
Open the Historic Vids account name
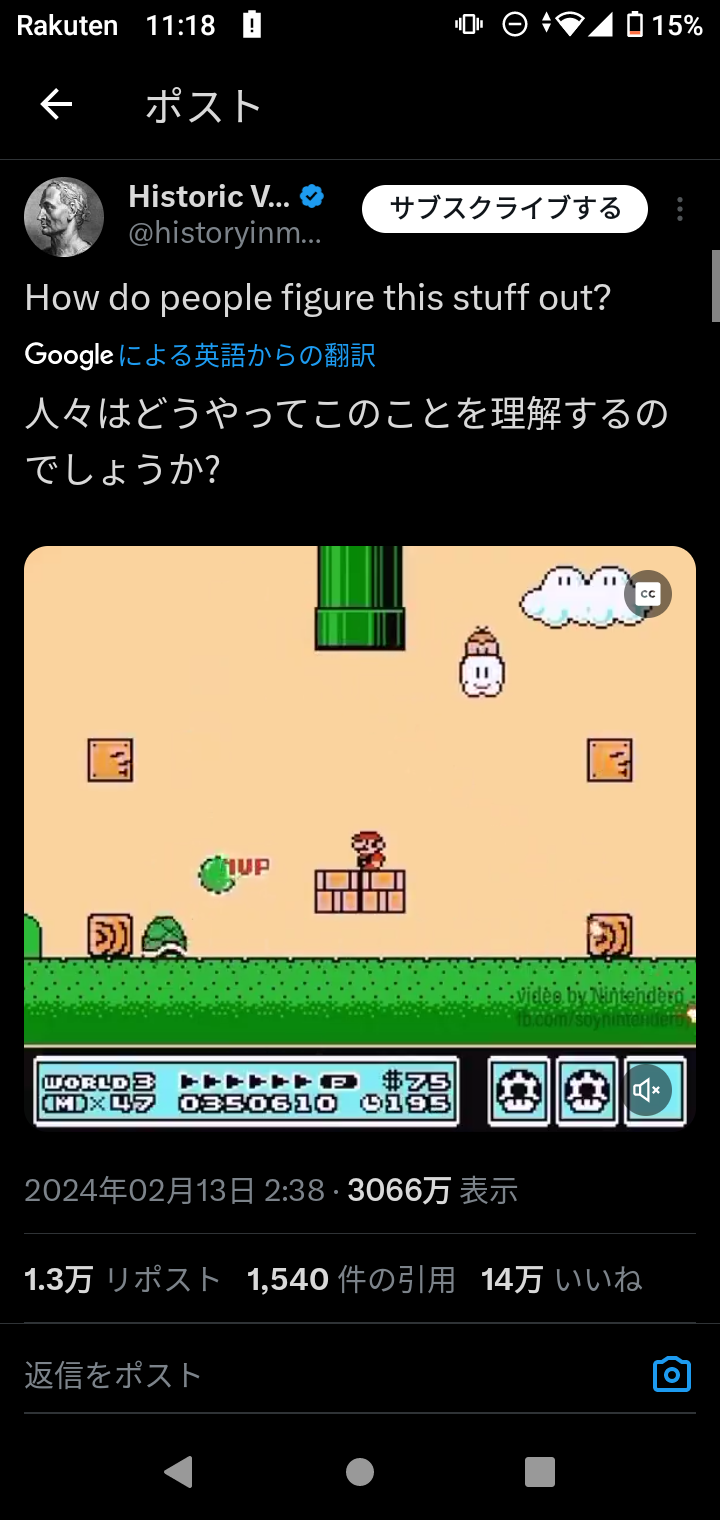coord(210,197)
